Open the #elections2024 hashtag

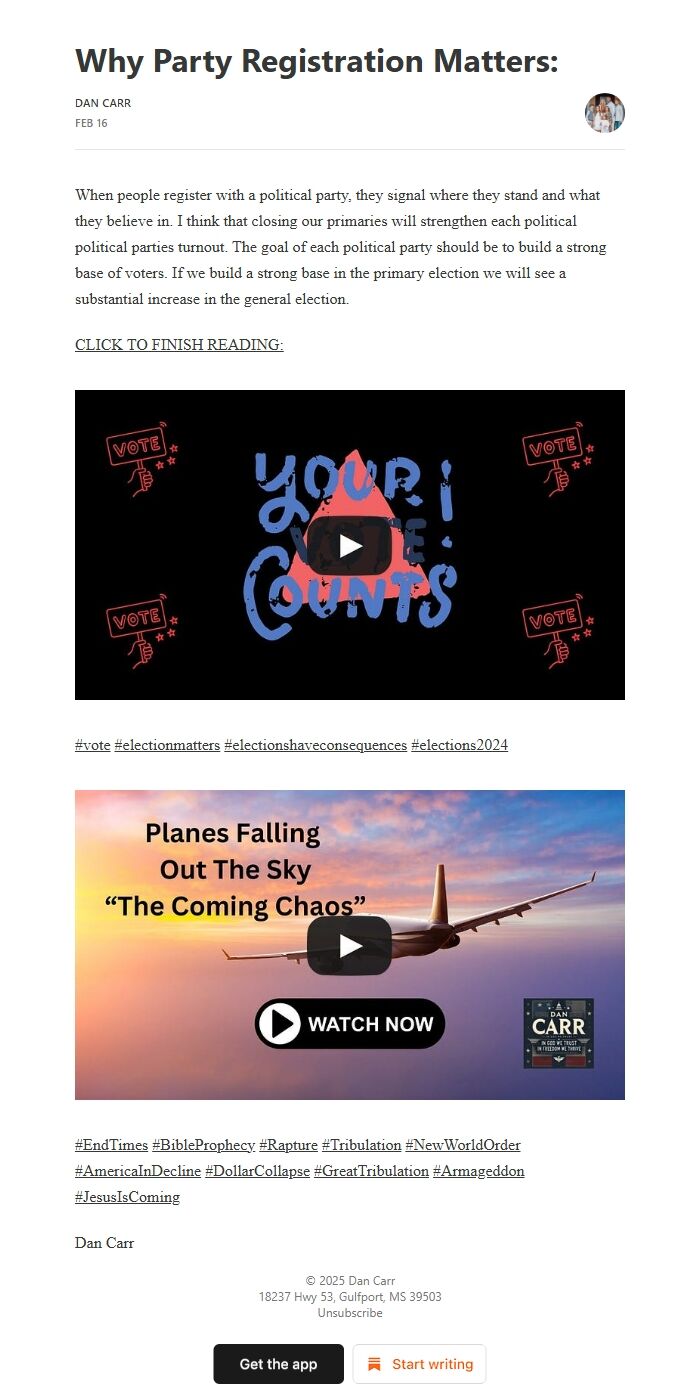459,745
